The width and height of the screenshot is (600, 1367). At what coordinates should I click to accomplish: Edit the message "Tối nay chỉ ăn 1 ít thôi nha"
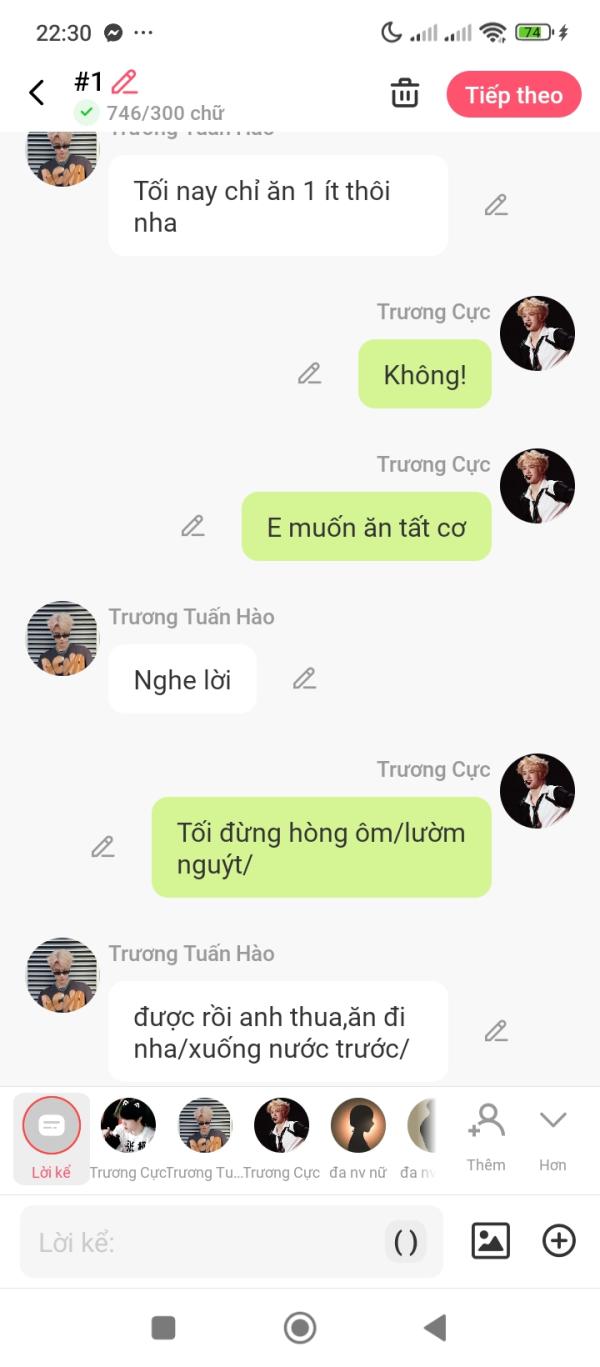click(x=496, y=205)
